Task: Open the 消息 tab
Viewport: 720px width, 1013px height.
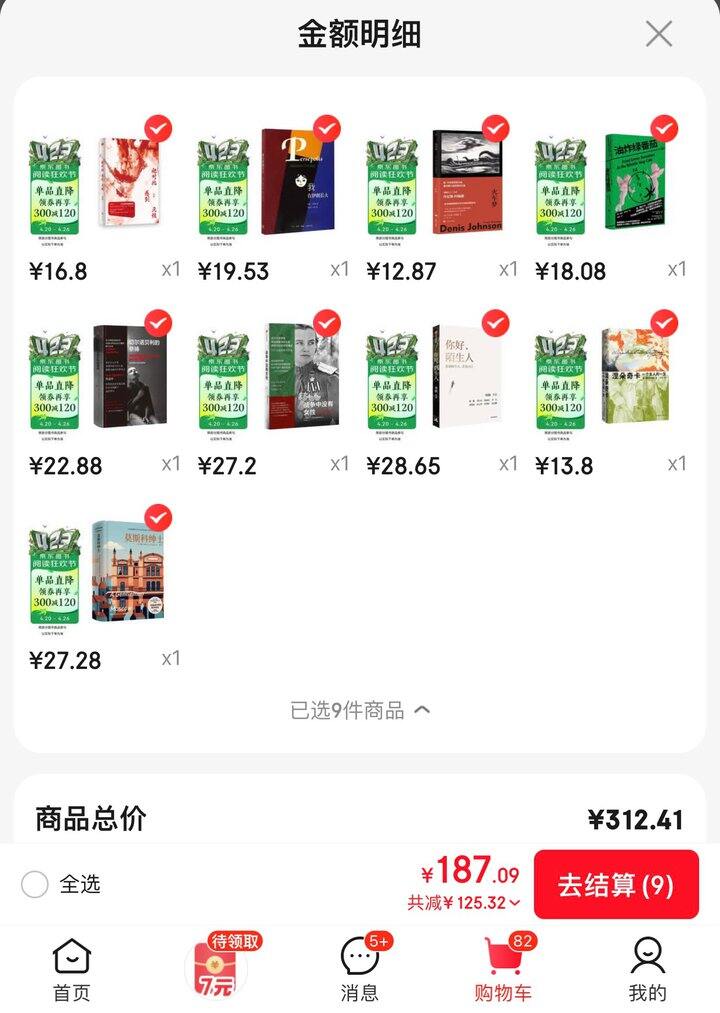Action: pyautogui.click(x=360, y=970)
